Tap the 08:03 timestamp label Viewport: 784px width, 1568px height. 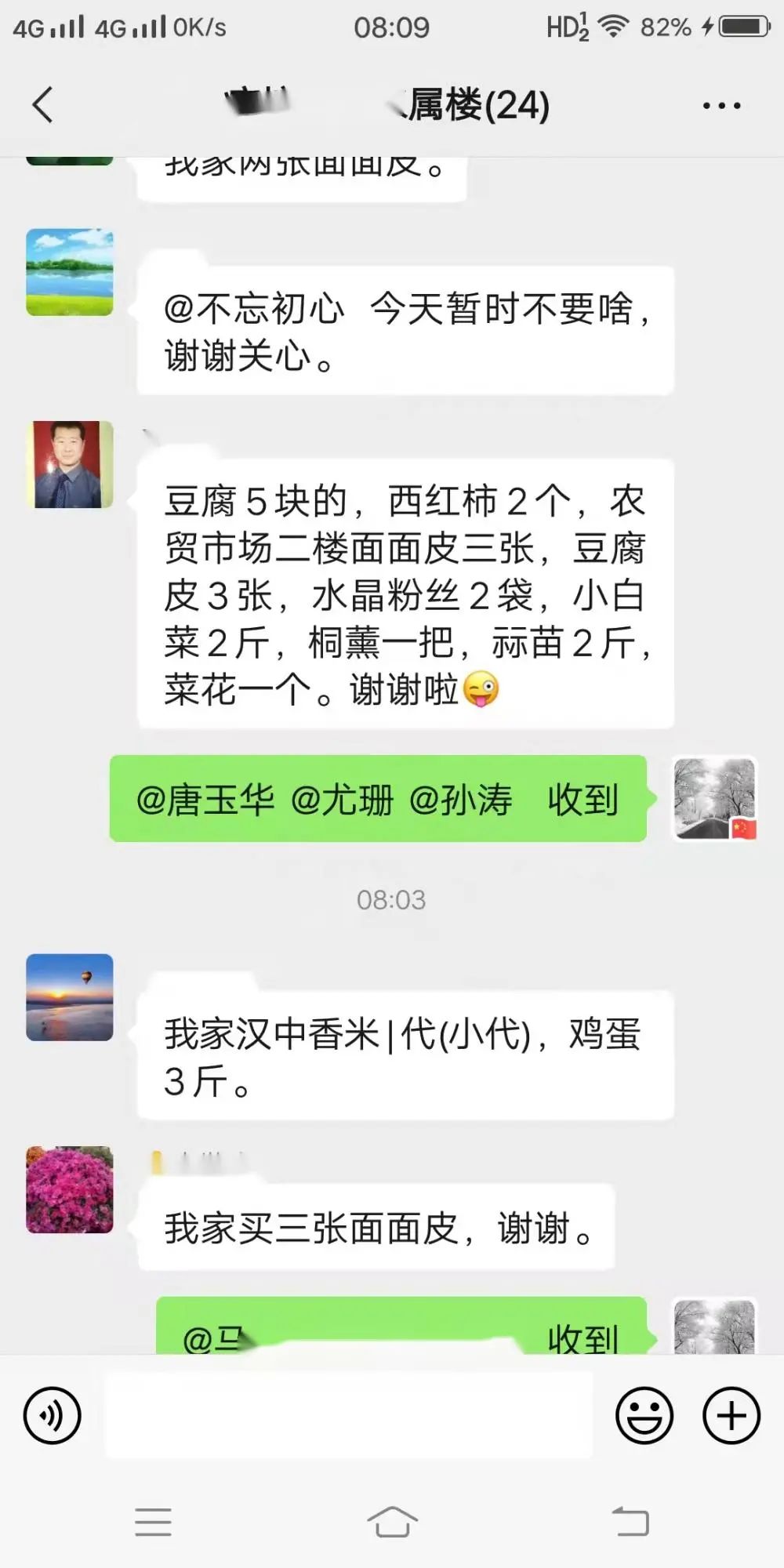click(391, 900)
